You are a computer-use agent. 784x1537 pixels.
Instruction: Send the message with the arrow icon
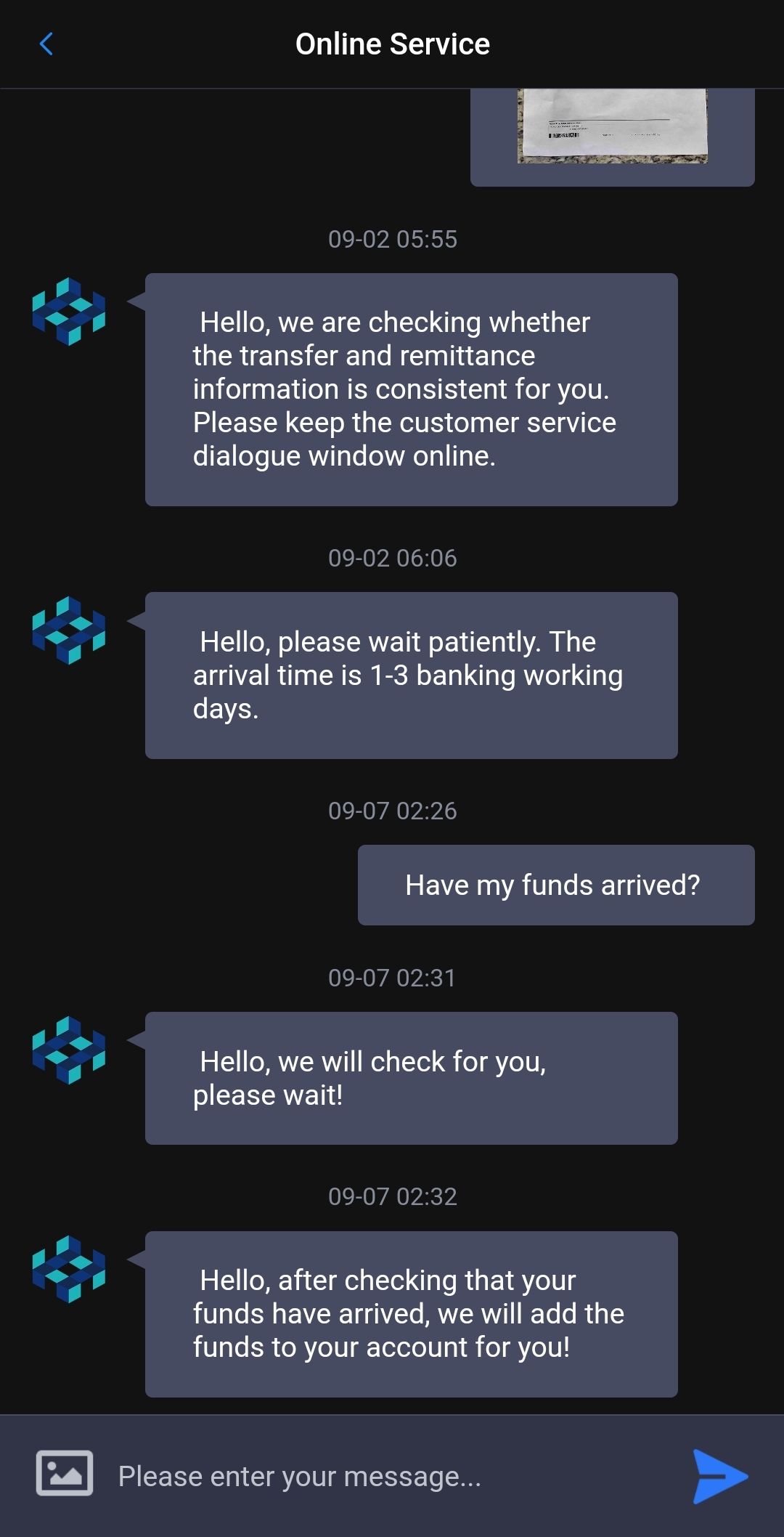[719, 1476]
